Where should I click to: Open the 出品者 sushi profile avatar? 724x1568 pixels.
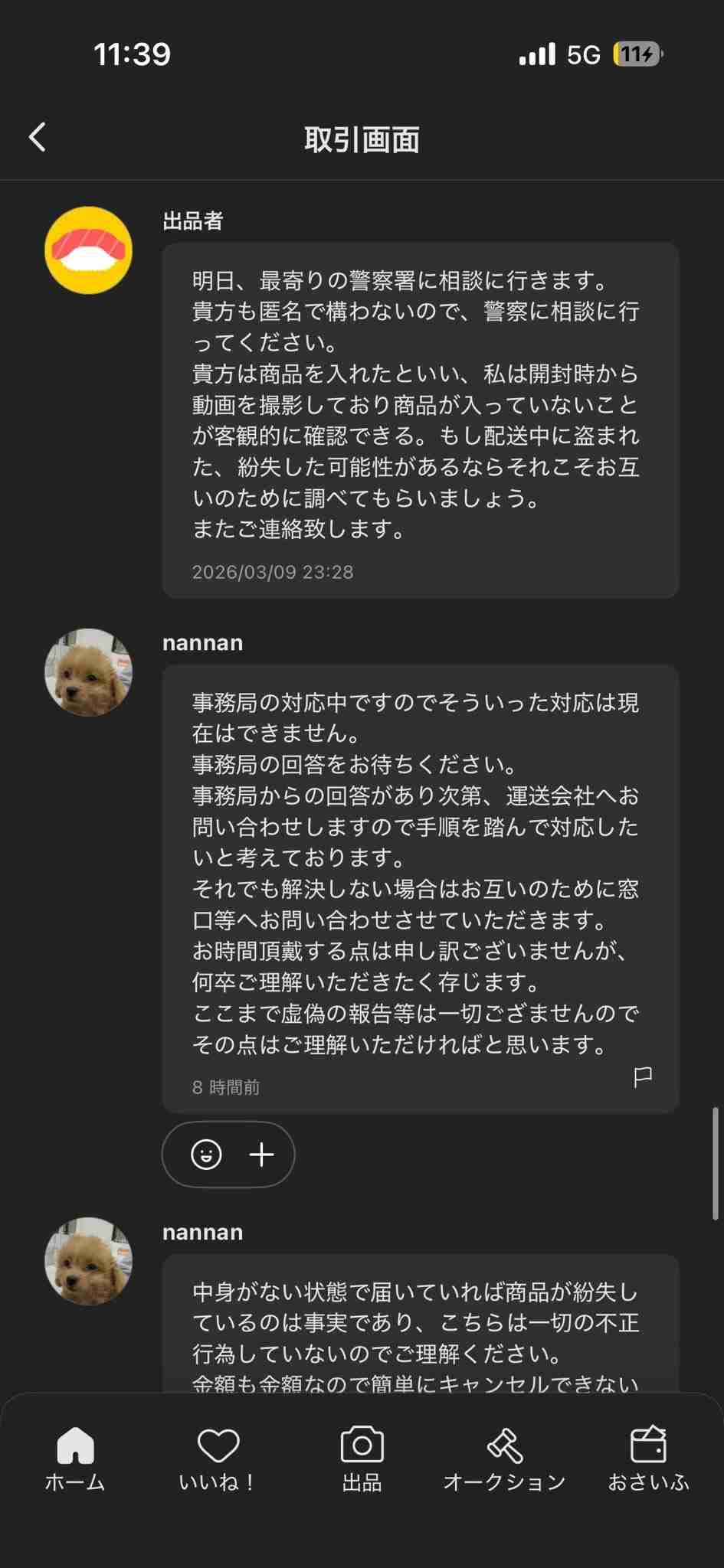(89, 250)
